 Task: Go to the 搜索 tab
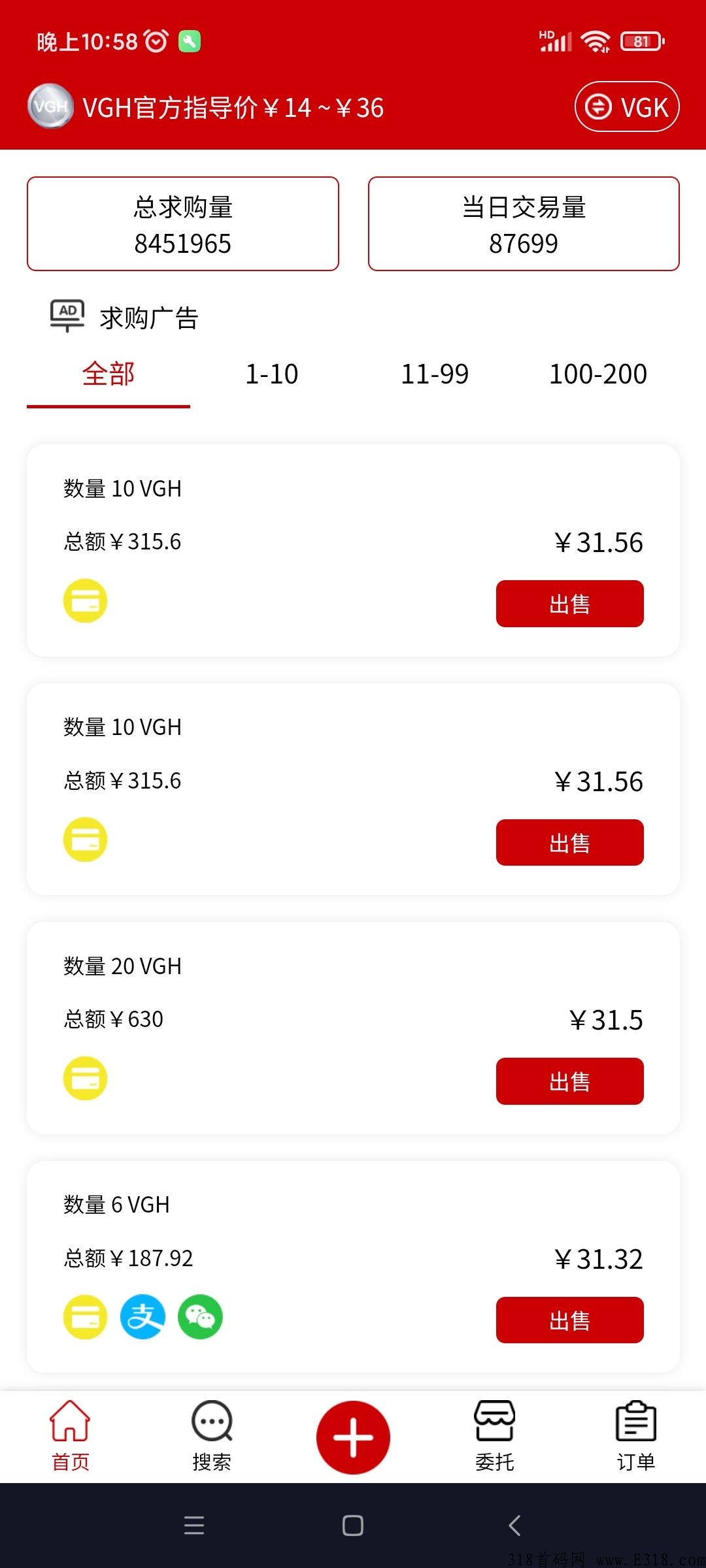click(x=212, y=1436)
